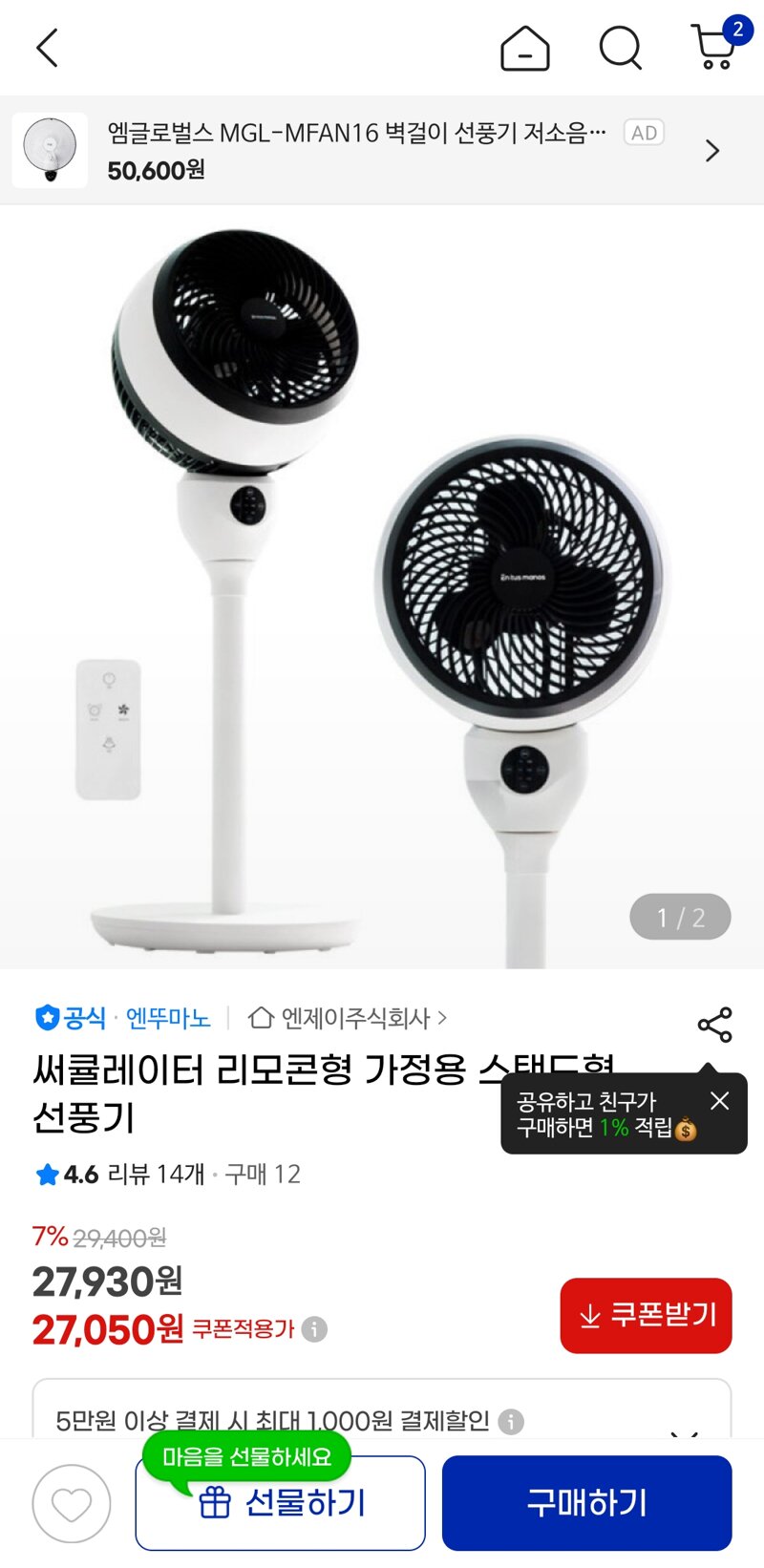Tap 구매하기 to buy now
The width and height of the screenshot is (764, 1568).
click(x=586, y=1504)
